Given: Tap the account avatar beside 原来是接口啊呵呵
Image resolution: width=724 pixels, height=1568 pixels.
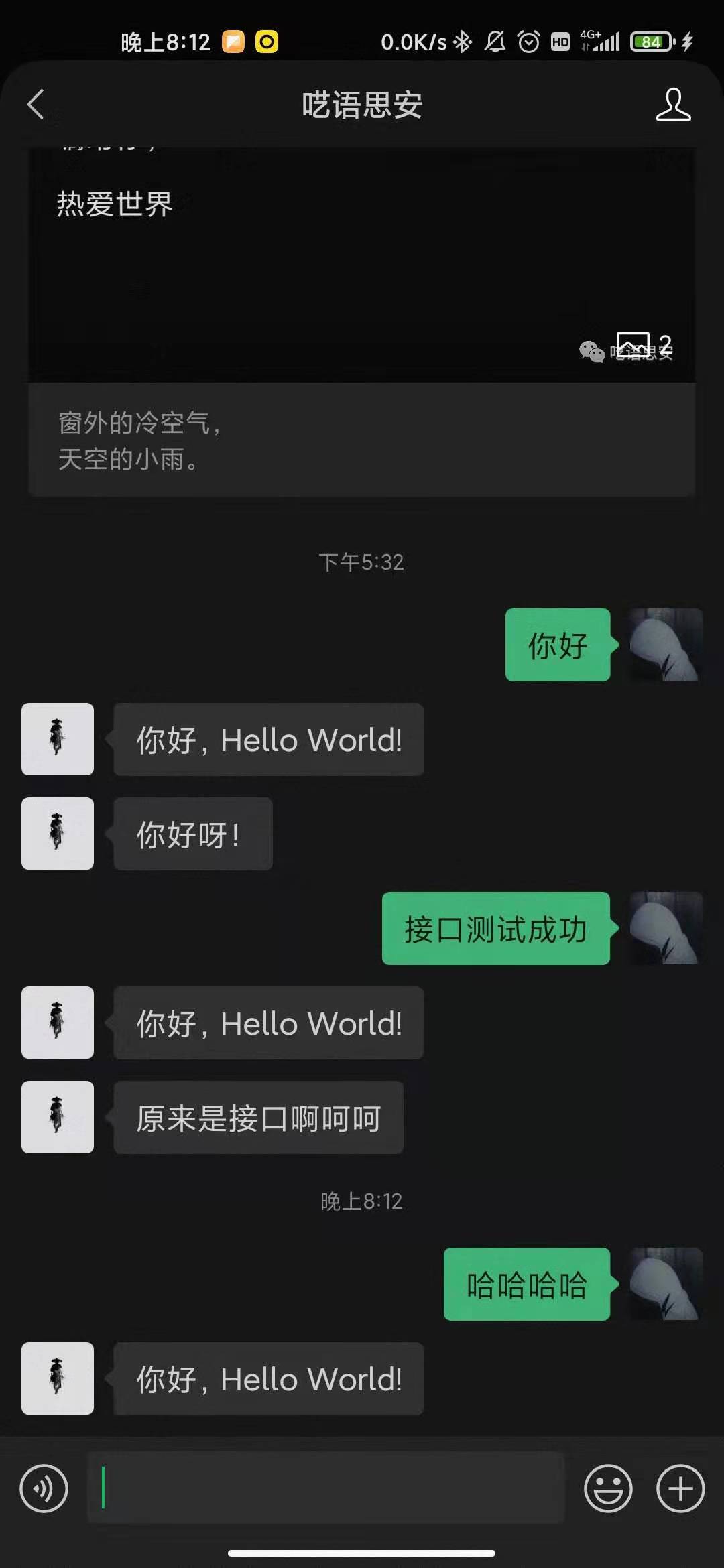Looking at the screenshot, I should click(58, 1117).
